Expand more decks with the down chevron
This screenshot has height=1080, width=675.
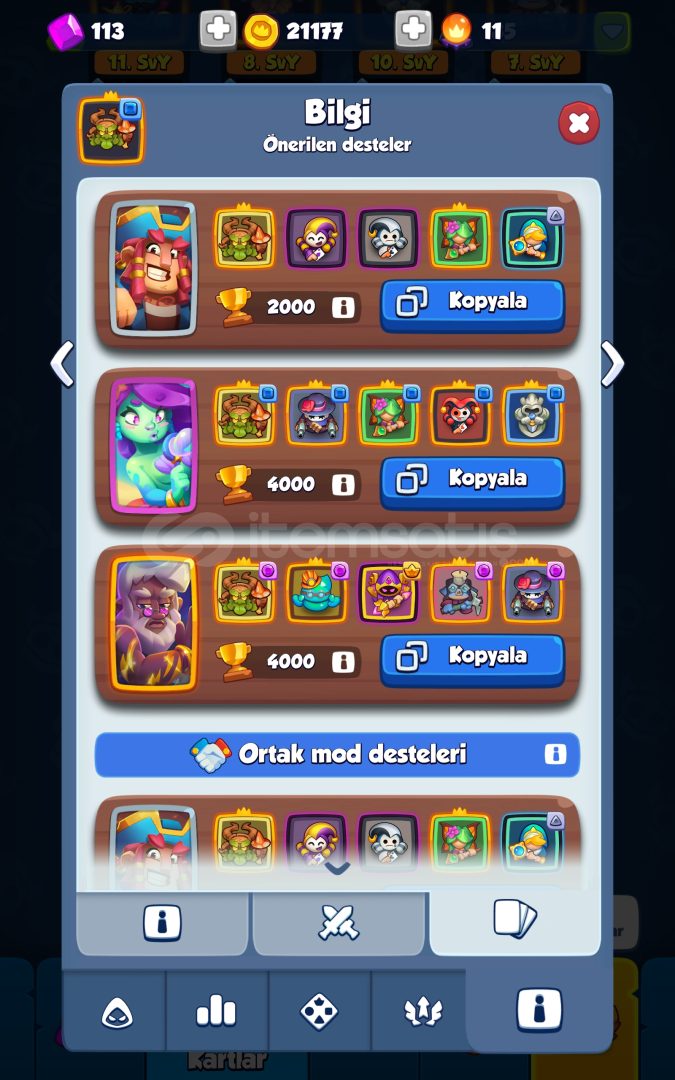(338, 868)
